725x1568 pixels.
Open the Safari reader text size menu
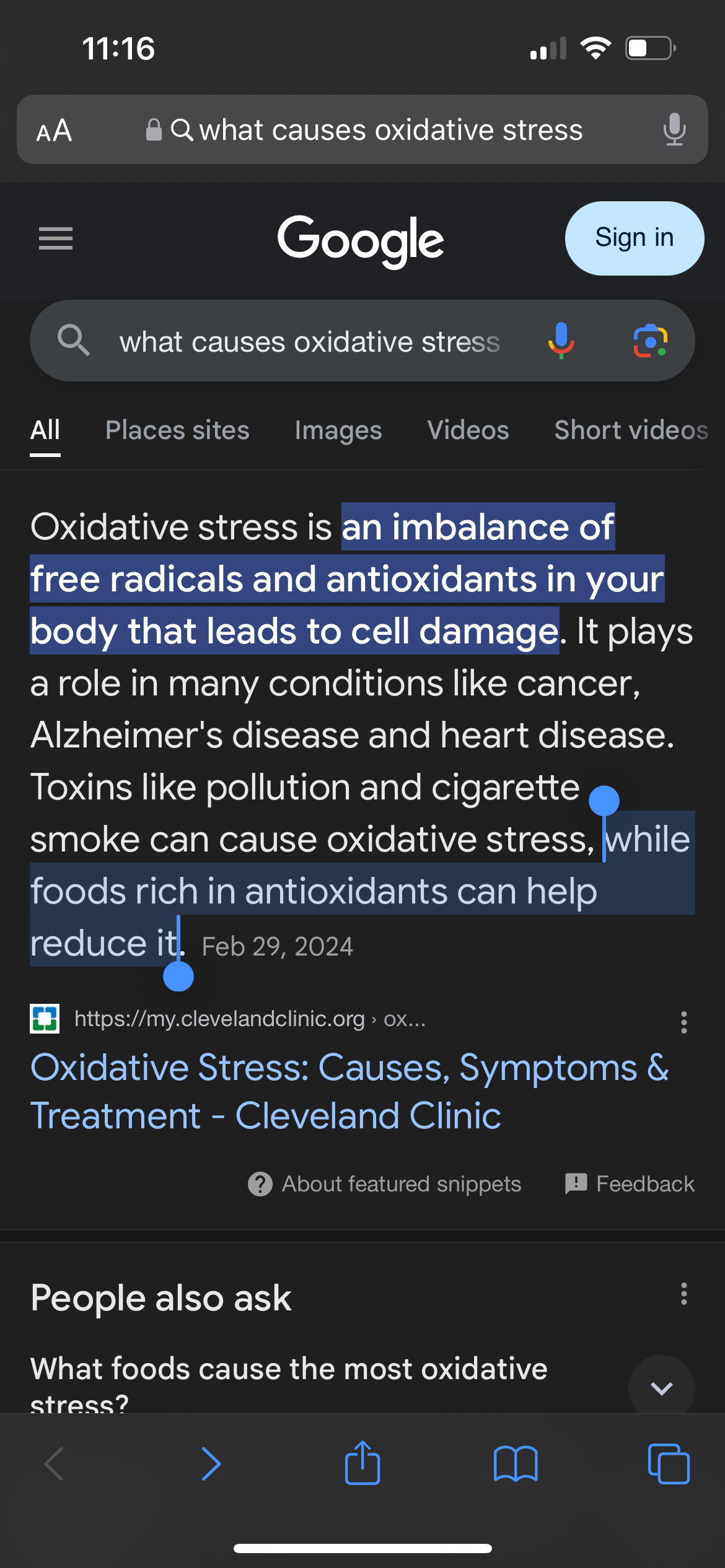[x=55, y=130]
